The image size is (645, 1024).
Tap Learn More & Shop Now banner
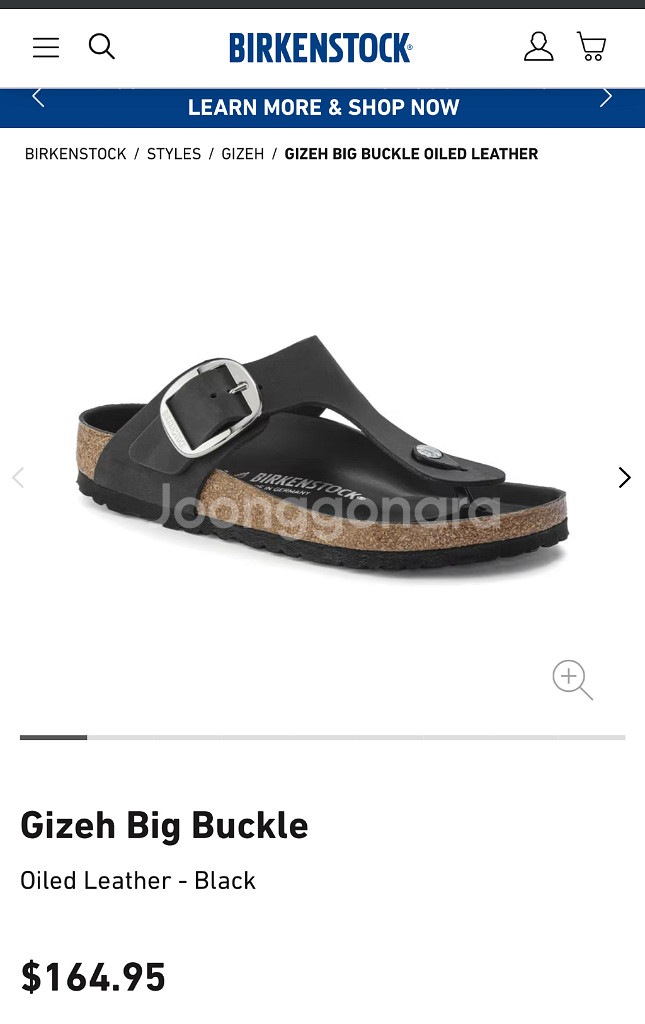click(x=323, y=108)
